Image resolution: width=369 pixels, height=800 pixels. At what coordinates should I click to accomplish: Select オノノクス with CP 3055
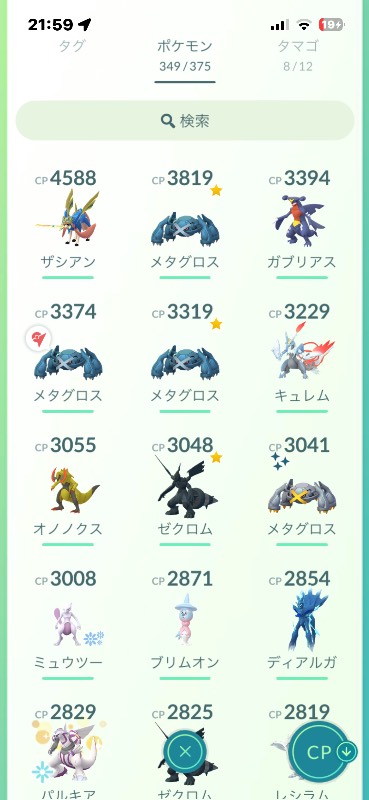point(68,491)
